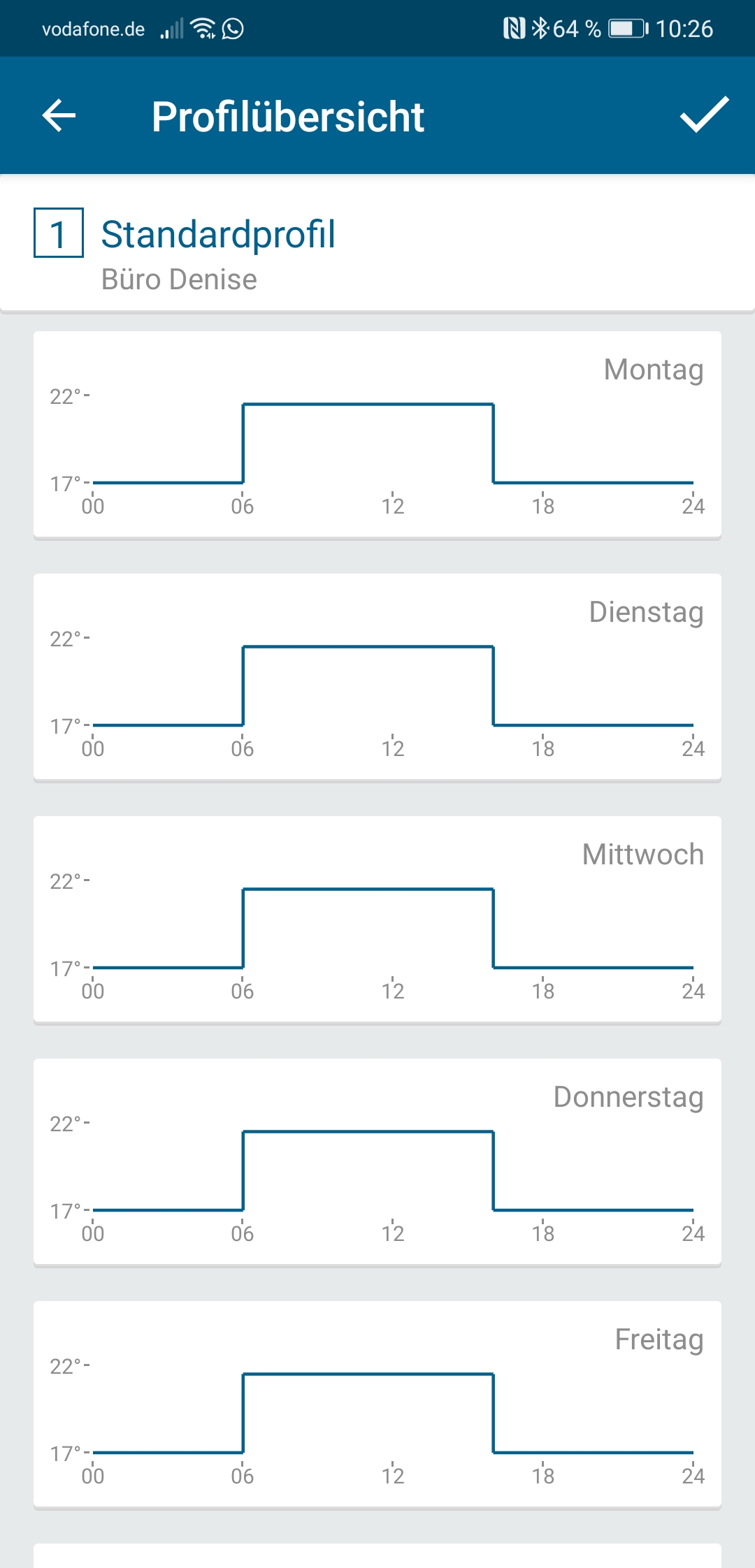Screen dimensions: 755x1568
Task: Select the Donnerstag schedule card
Action: pyautogui.click(x=377, y=1162)
